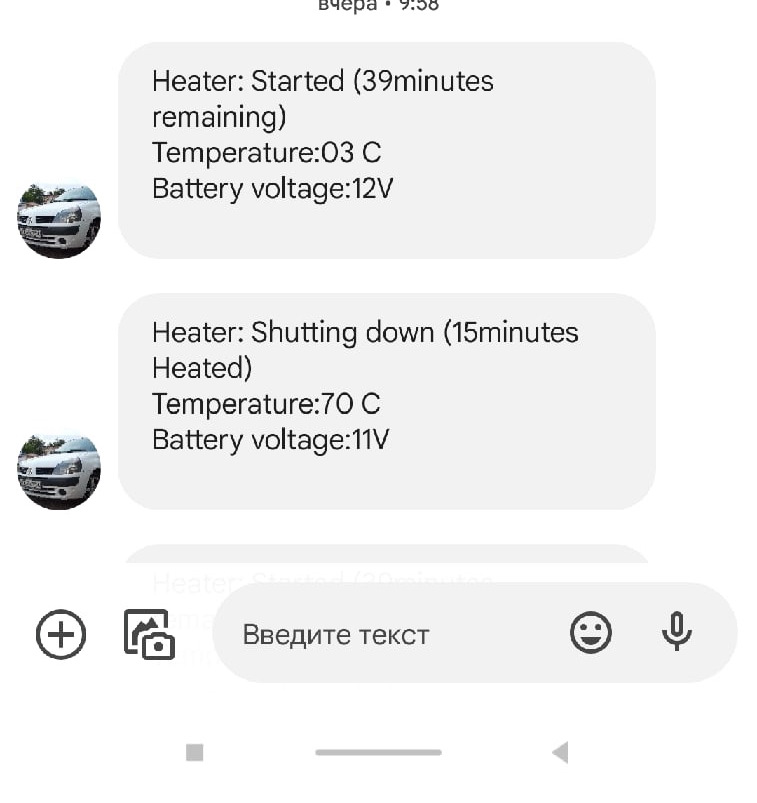
Task: Go back with the system back button
Action: [x=560, y=752]
